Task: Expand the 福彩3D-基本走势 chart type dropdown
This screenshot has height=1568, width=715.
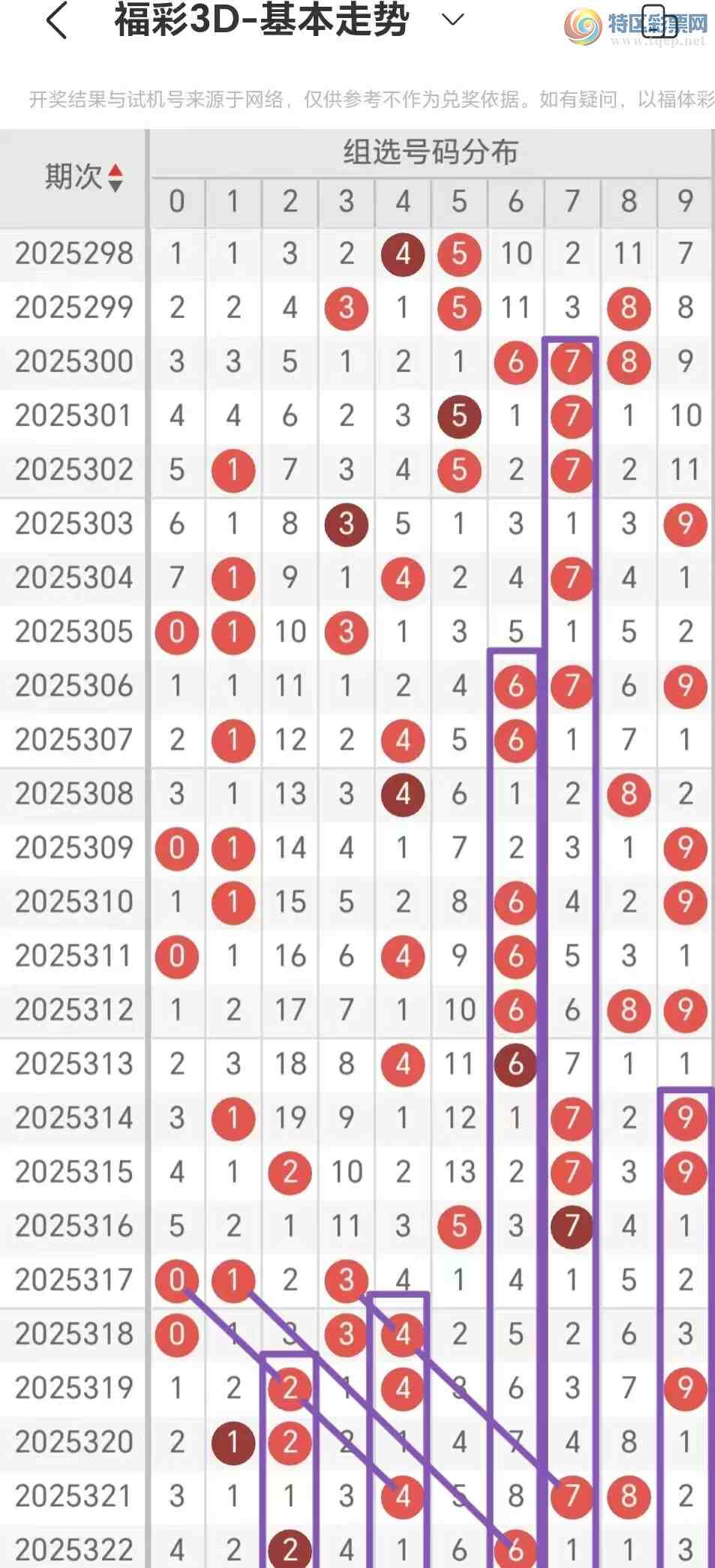Action: point(452,20)
